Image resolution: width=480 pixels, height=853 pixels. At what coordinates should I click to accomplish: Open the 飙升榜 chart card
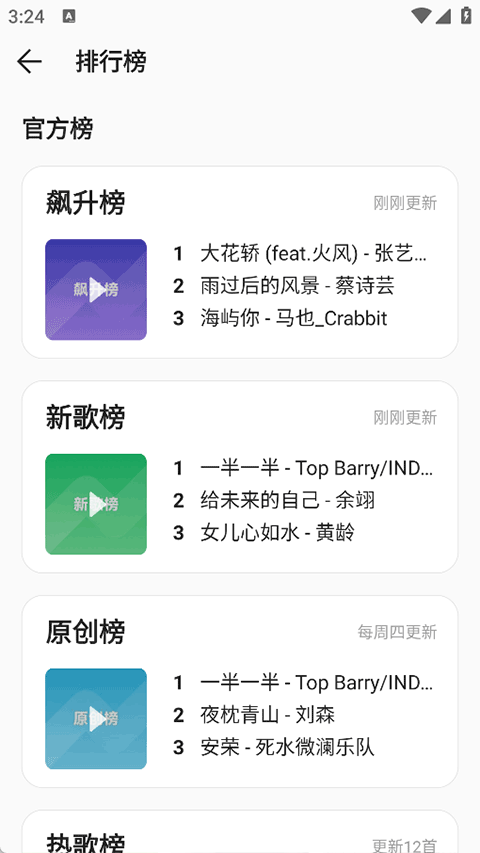240,262
